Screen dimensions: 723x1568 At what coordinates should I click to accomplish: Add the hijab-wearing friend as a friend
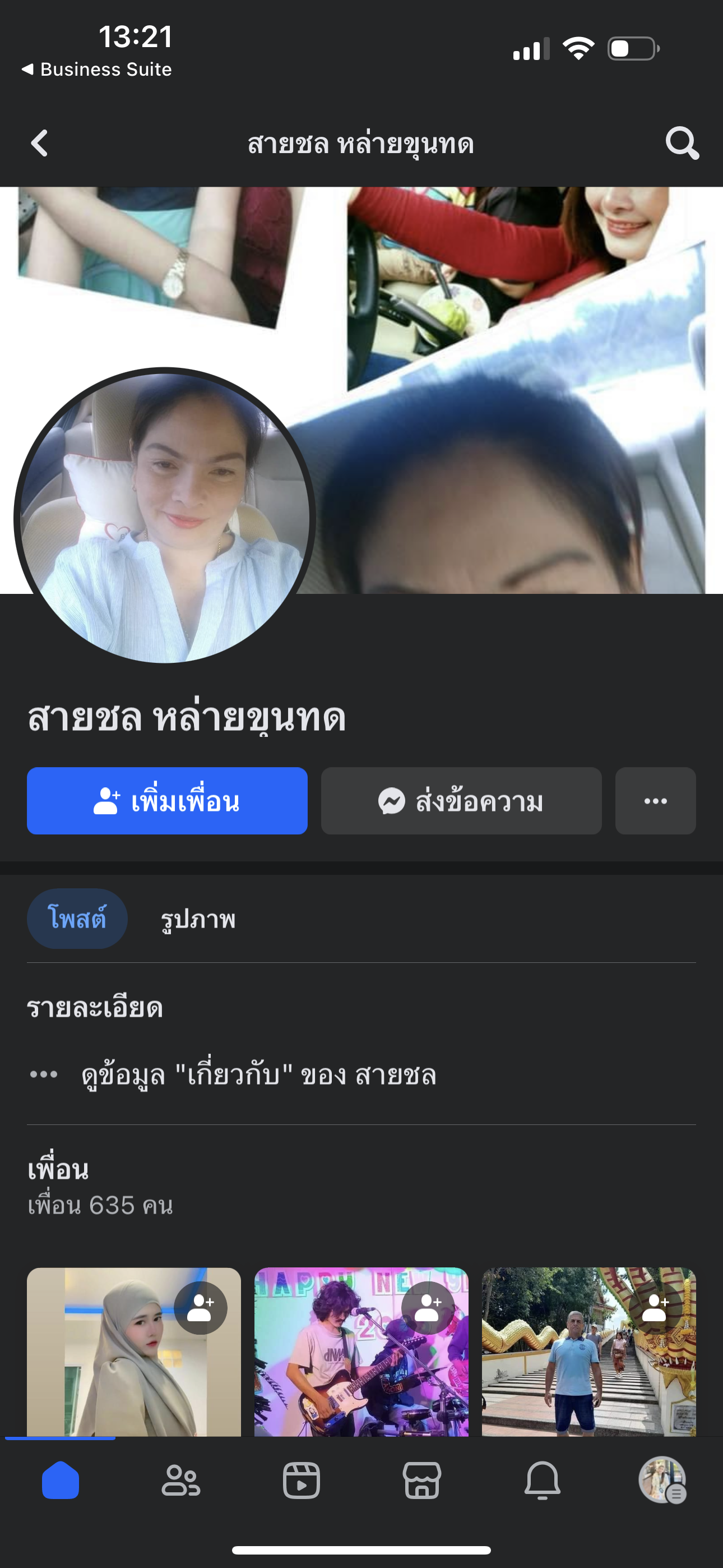200,1307
